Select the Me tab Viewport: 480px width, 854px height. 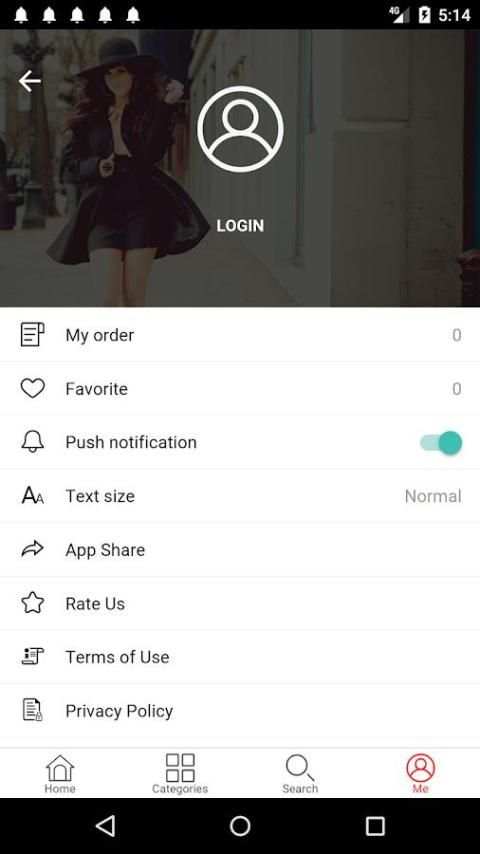421,773
